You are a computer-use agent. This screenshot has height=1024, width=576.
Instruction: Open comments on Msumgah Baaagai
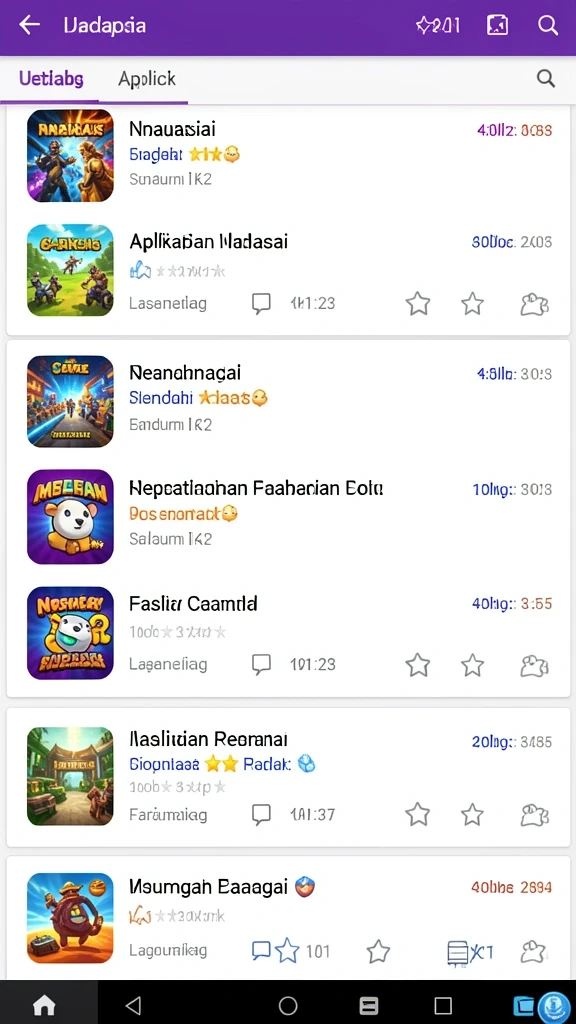[261, 952]
